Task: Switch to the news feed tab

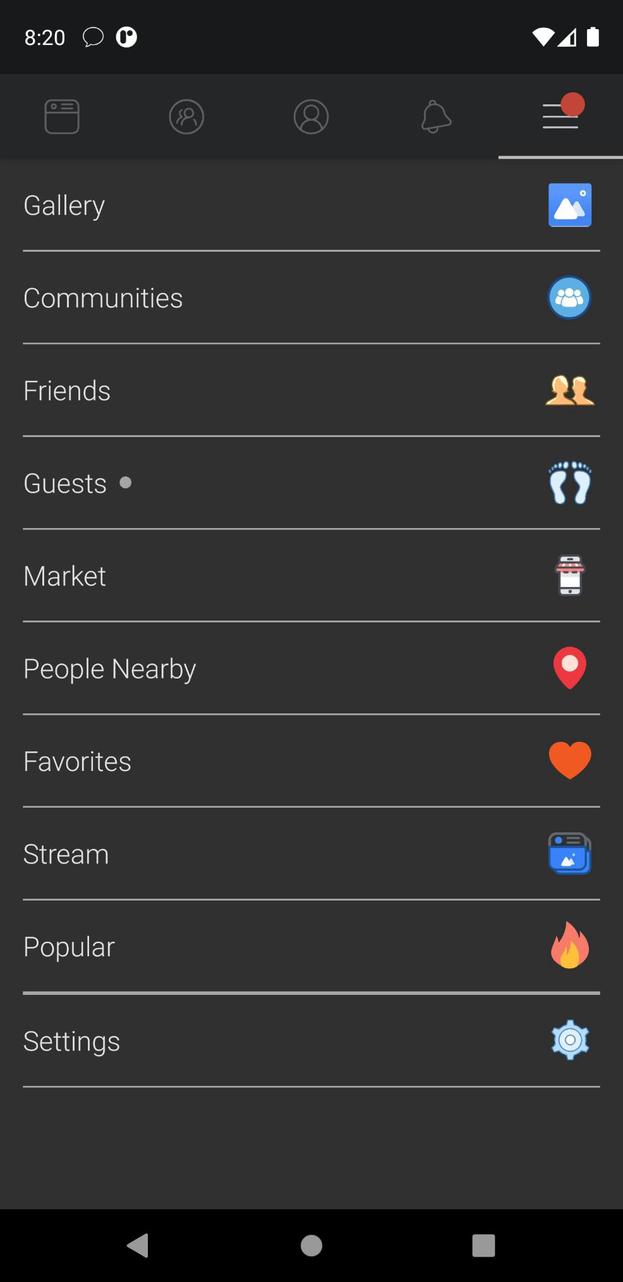Action: click(x=62, y=117)
